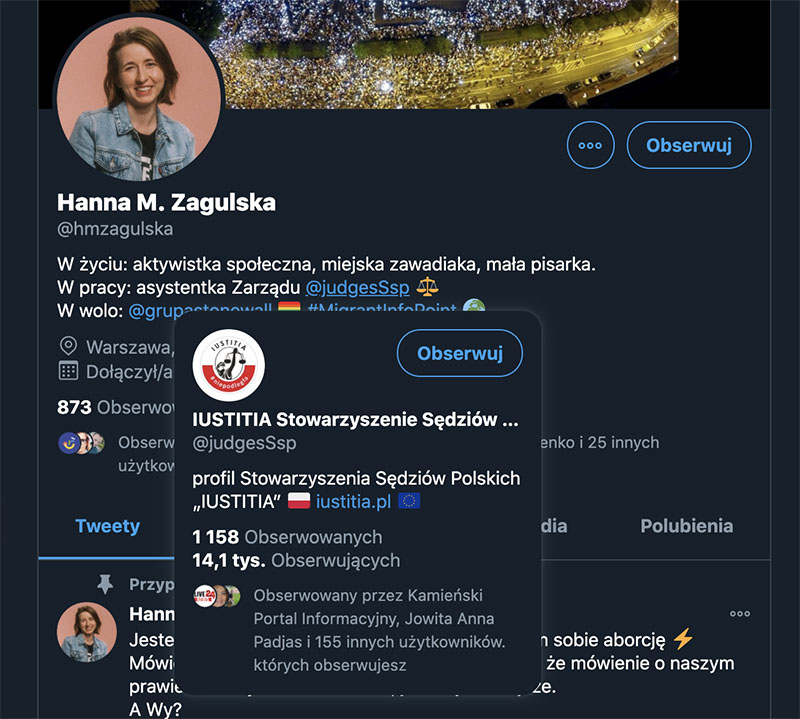Switch to the Polubienia tab
Image resolution: width=800 pixels, height=719 pixels.
pyautogui.click(x=686, y=526)
